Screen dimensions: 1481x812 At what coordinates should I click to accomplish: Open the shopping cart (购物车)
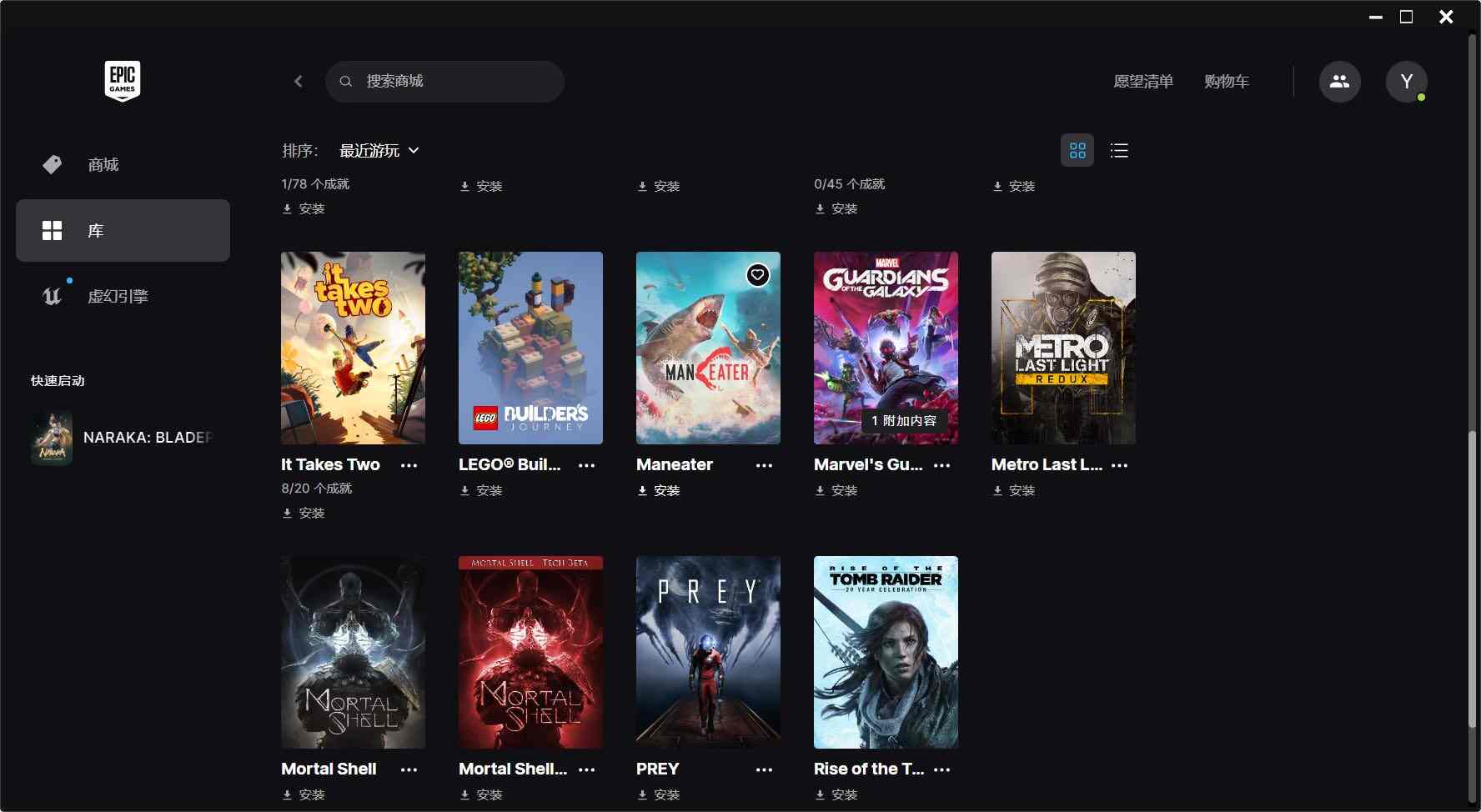pyautogui.click(x=1227, y=81)
